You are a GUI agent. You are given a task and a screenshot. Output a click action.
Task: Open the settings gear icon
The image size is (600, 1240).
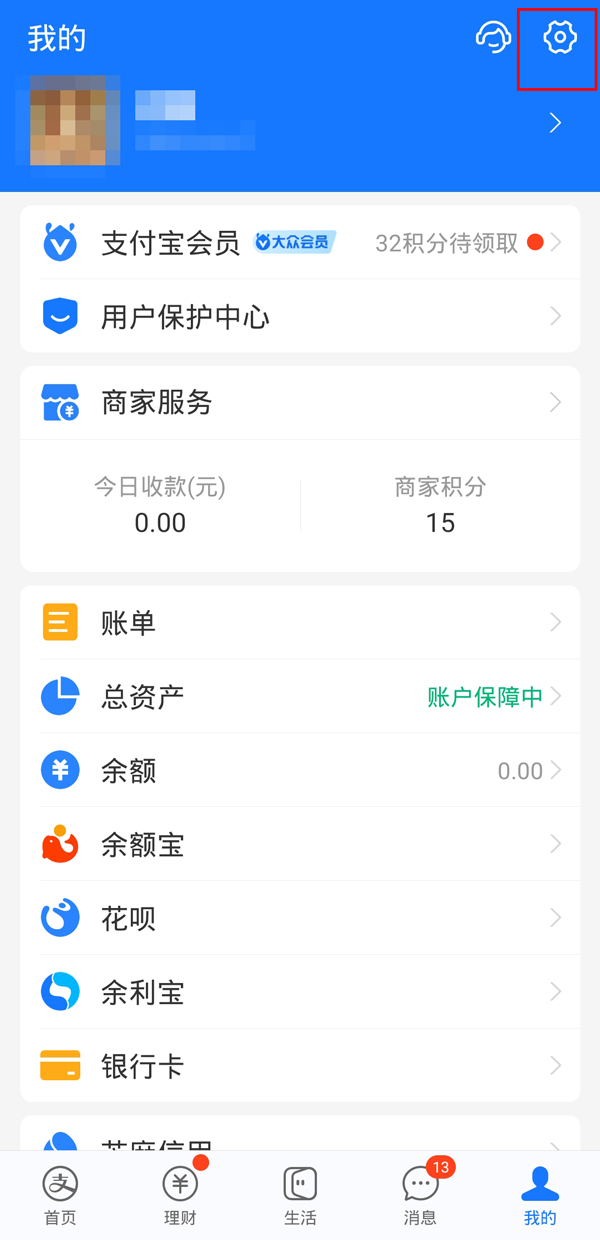click(559, 39)
